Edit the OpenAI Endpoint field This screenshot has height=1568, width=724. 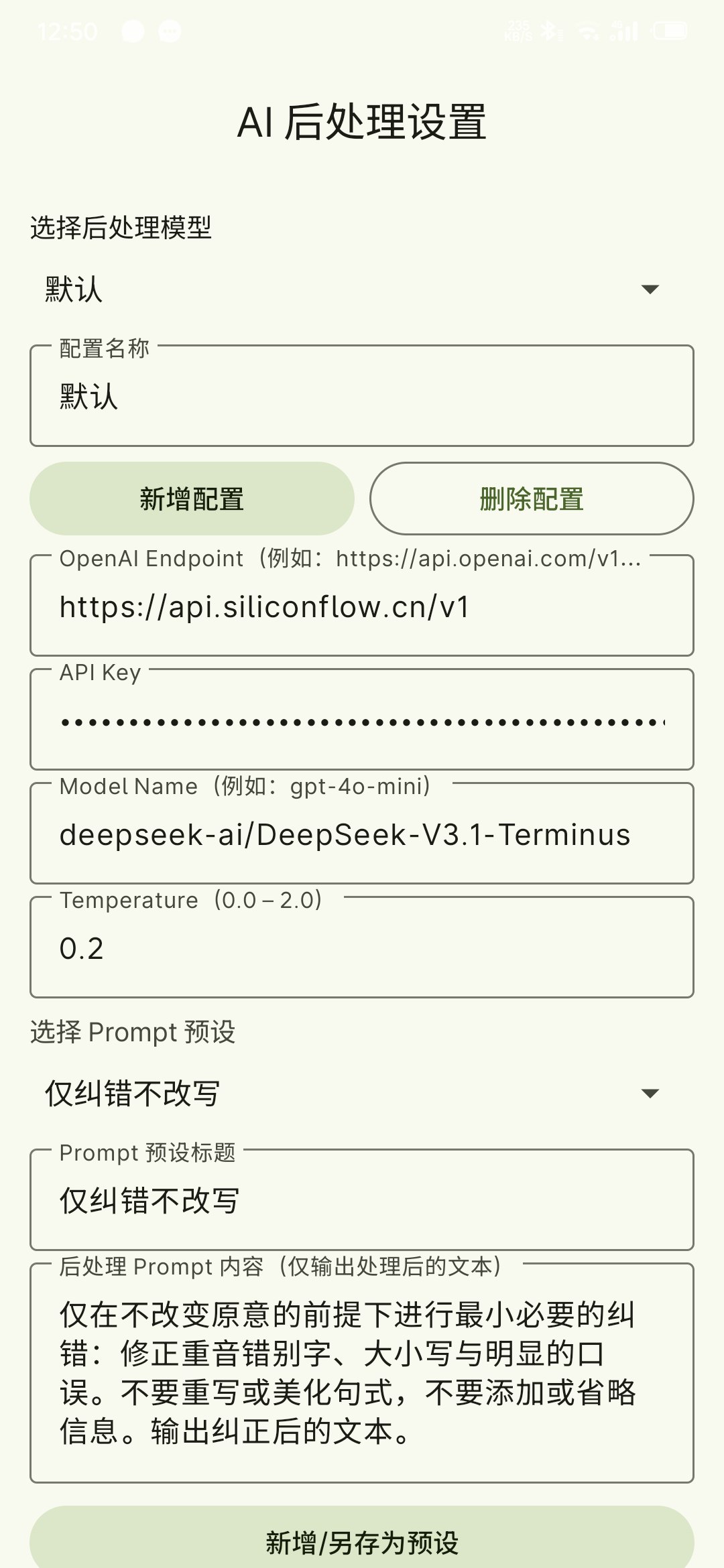coord(362,607)
